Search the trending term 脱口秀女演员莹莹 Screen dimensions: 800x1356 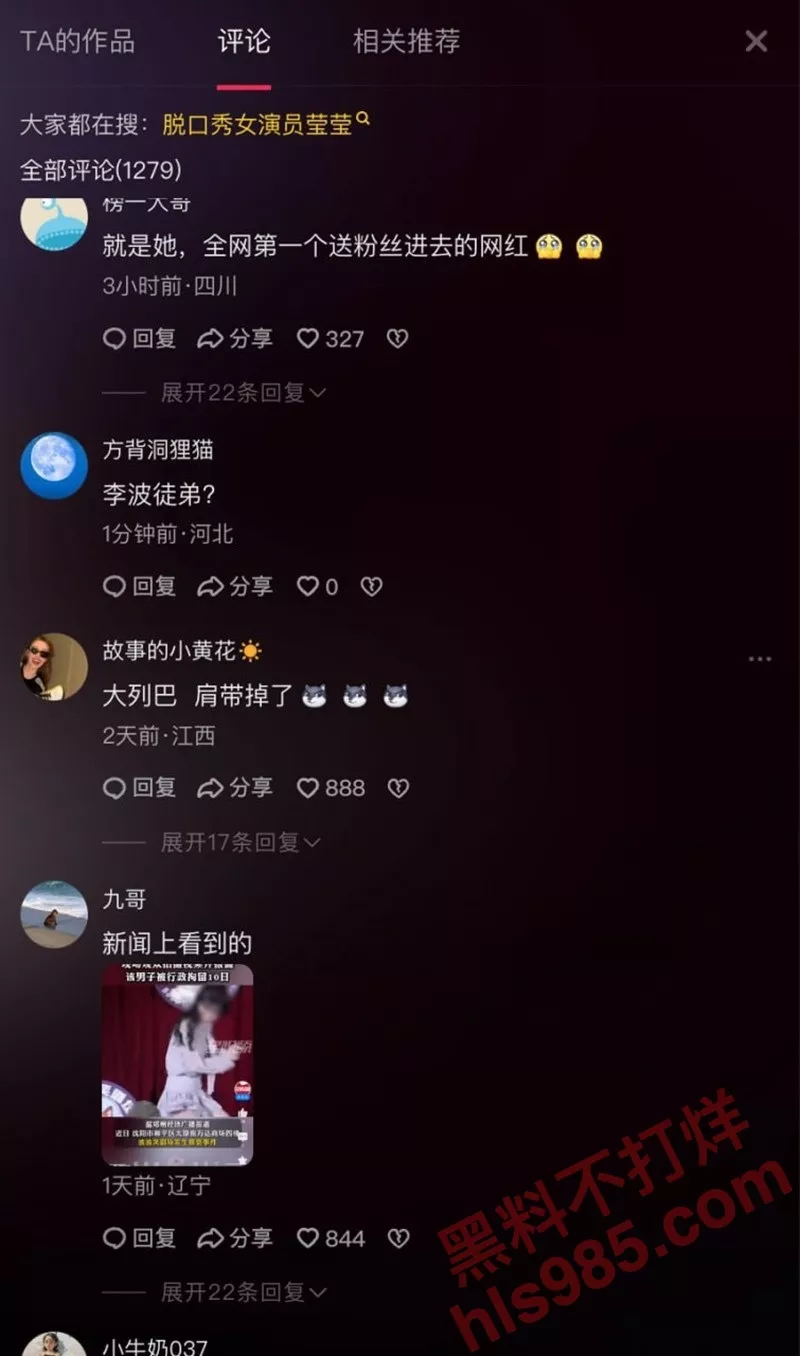click(x=265, y=123)
